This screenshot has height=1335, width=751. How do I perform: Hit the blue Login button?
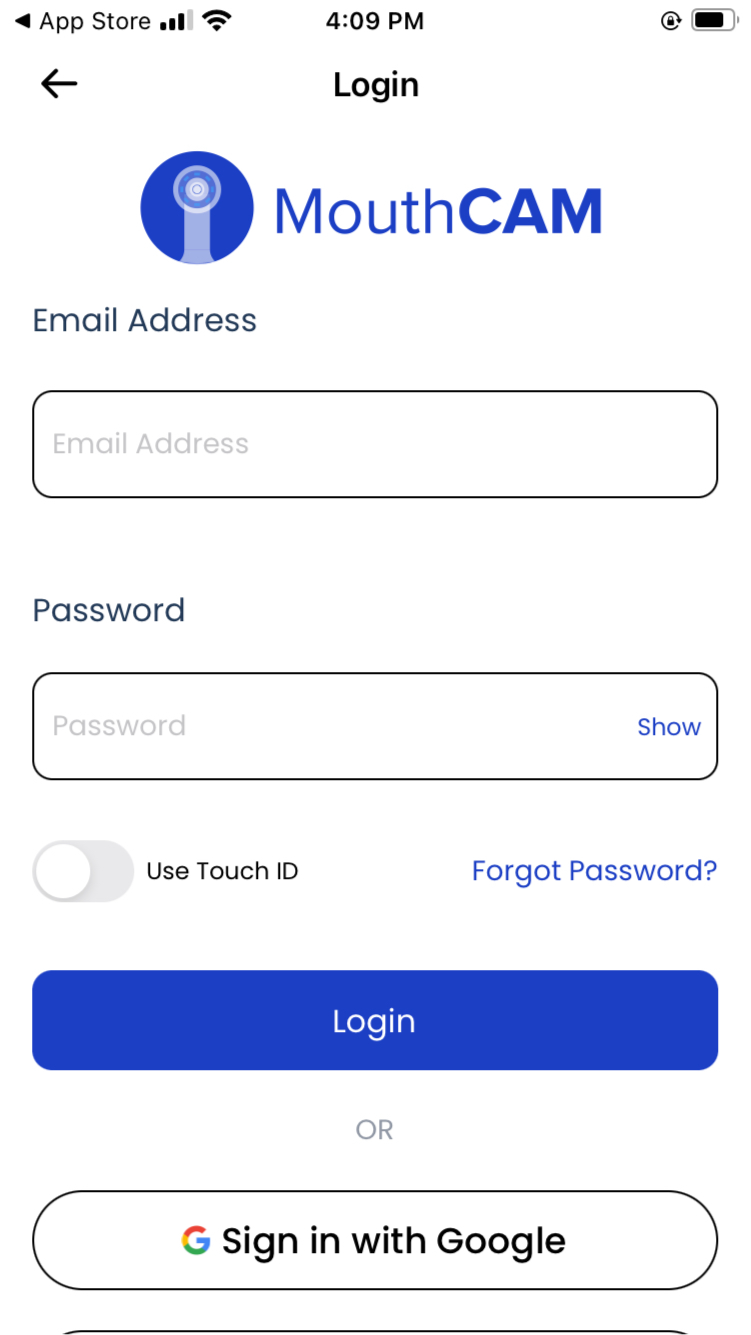[375, 1020]
